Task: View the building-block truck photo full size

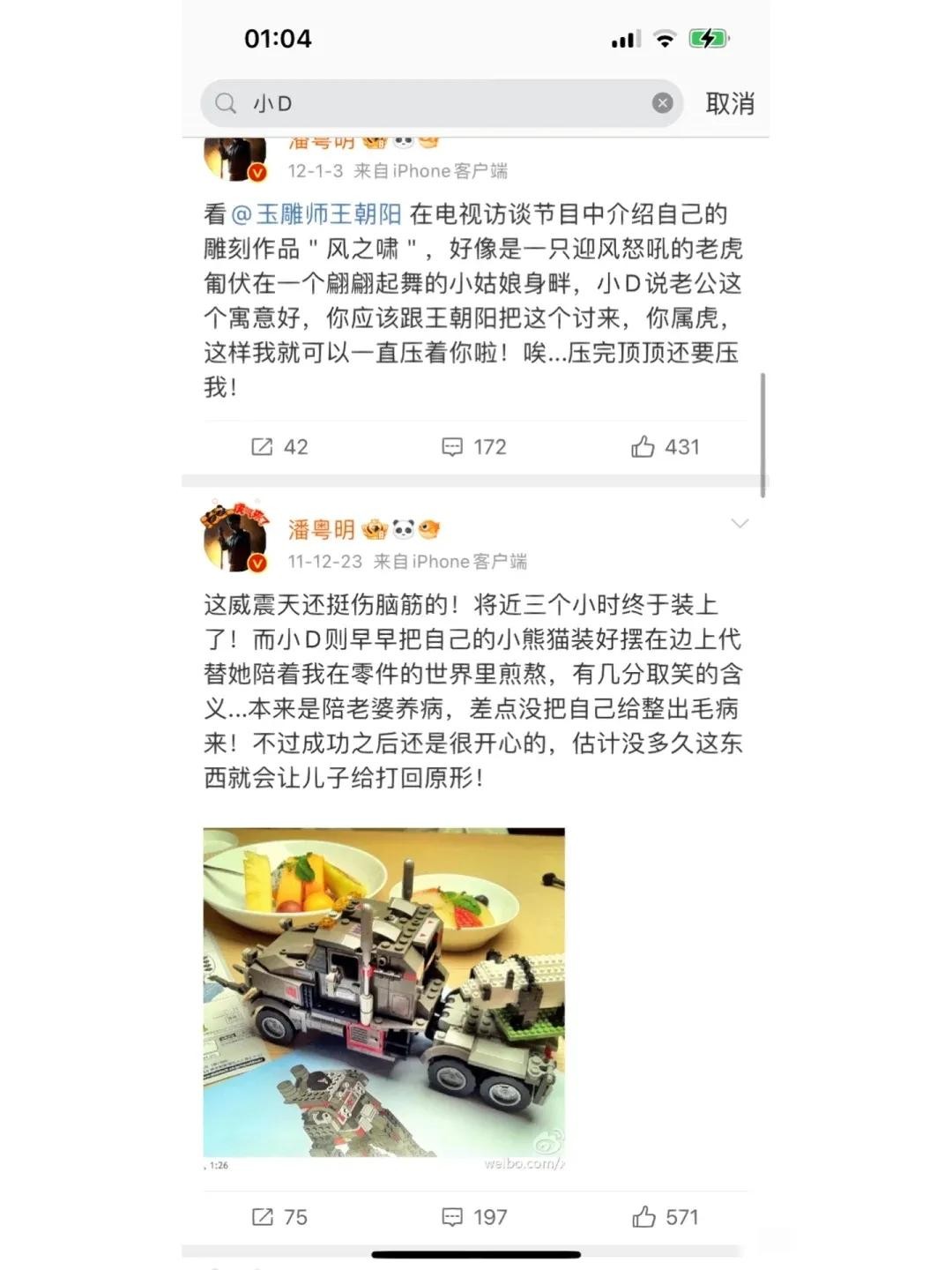Action: click(x=383, y=992)
